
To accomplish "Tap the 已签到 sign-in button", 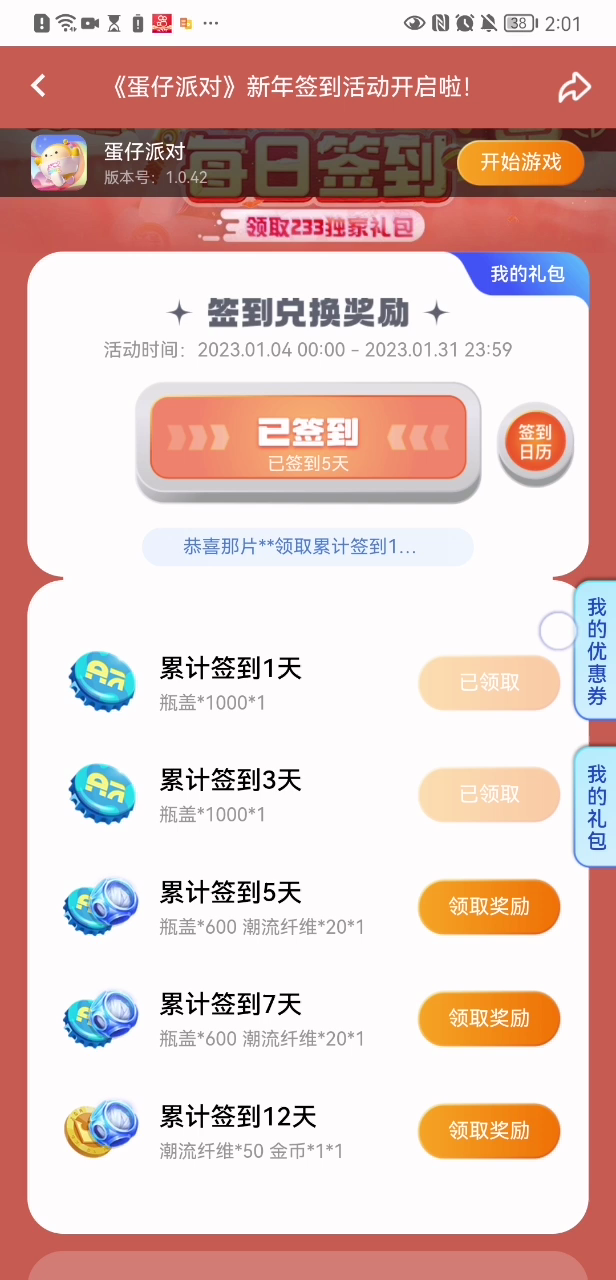I will tap(308, 440).
